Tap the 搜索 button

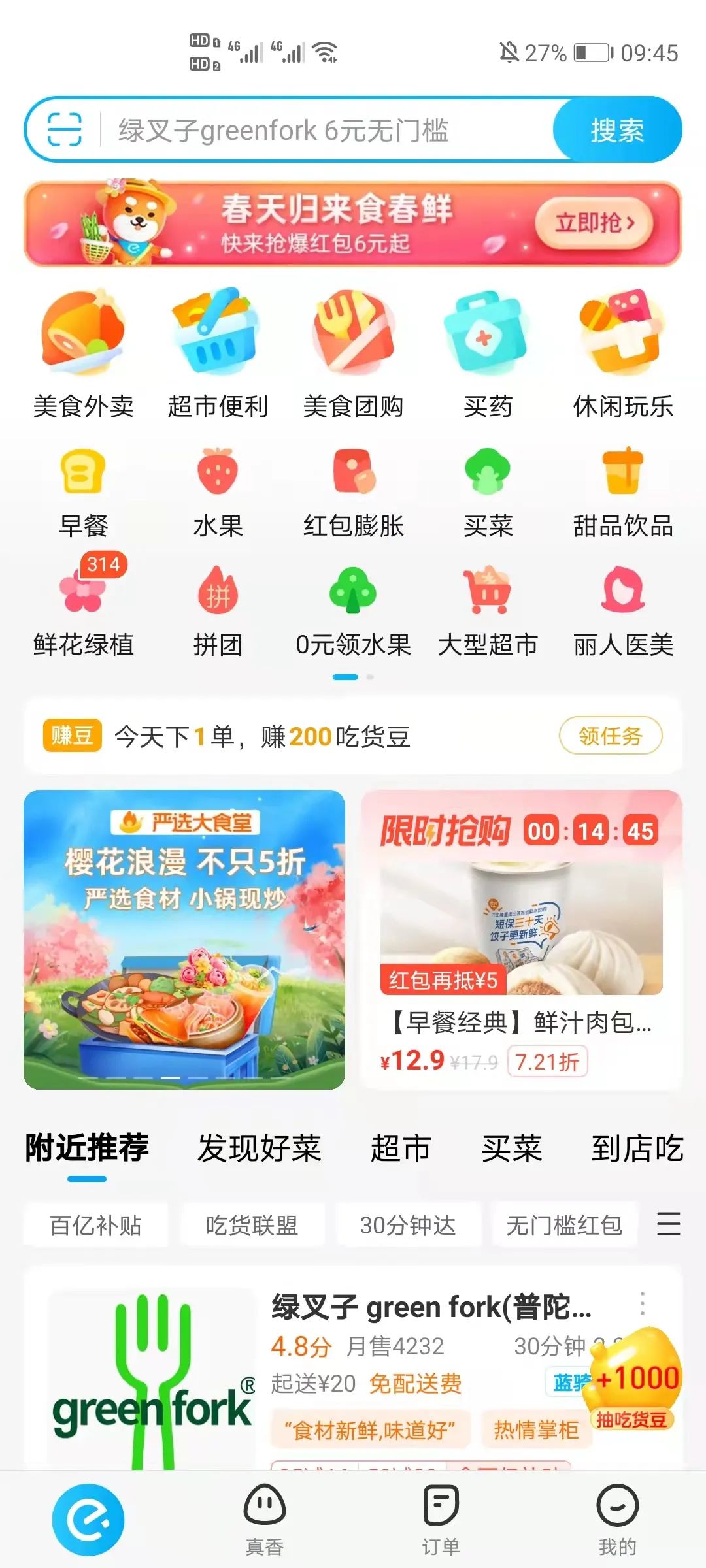(x=616, y=130)
